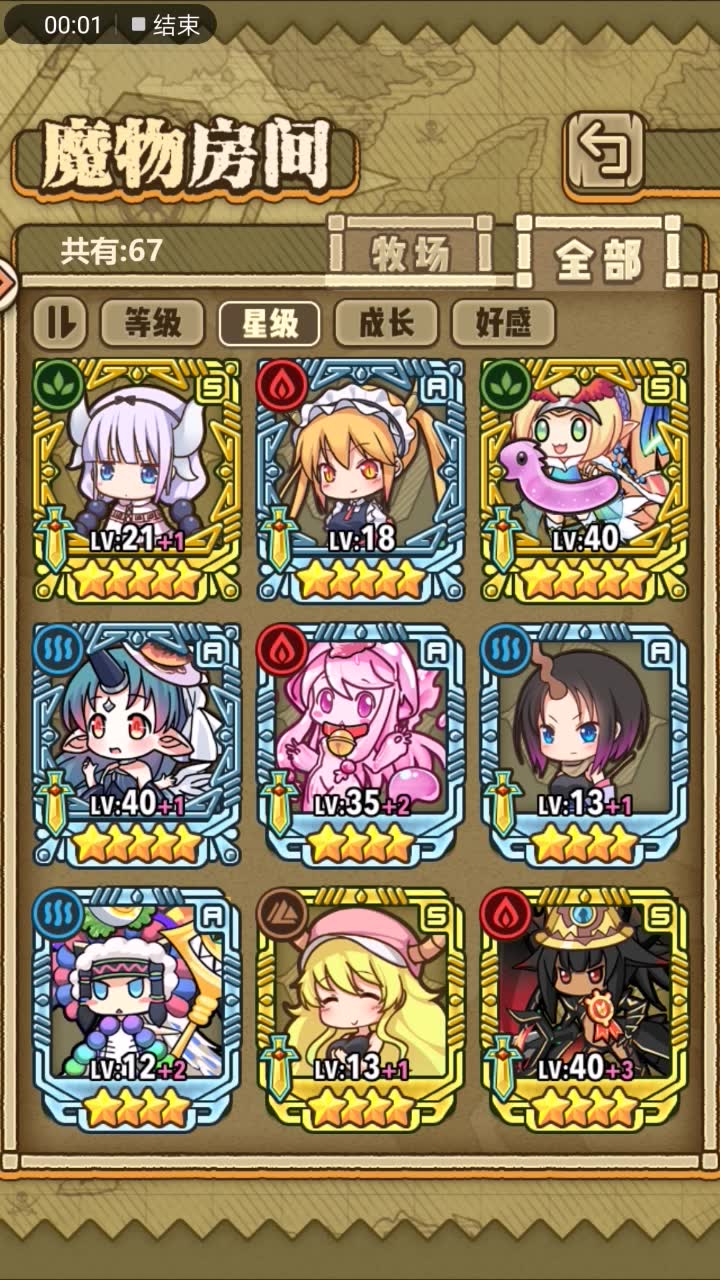The image size is (720, 1280).
Task: Sort monsters by 星级
Action: tap(269, 323)
